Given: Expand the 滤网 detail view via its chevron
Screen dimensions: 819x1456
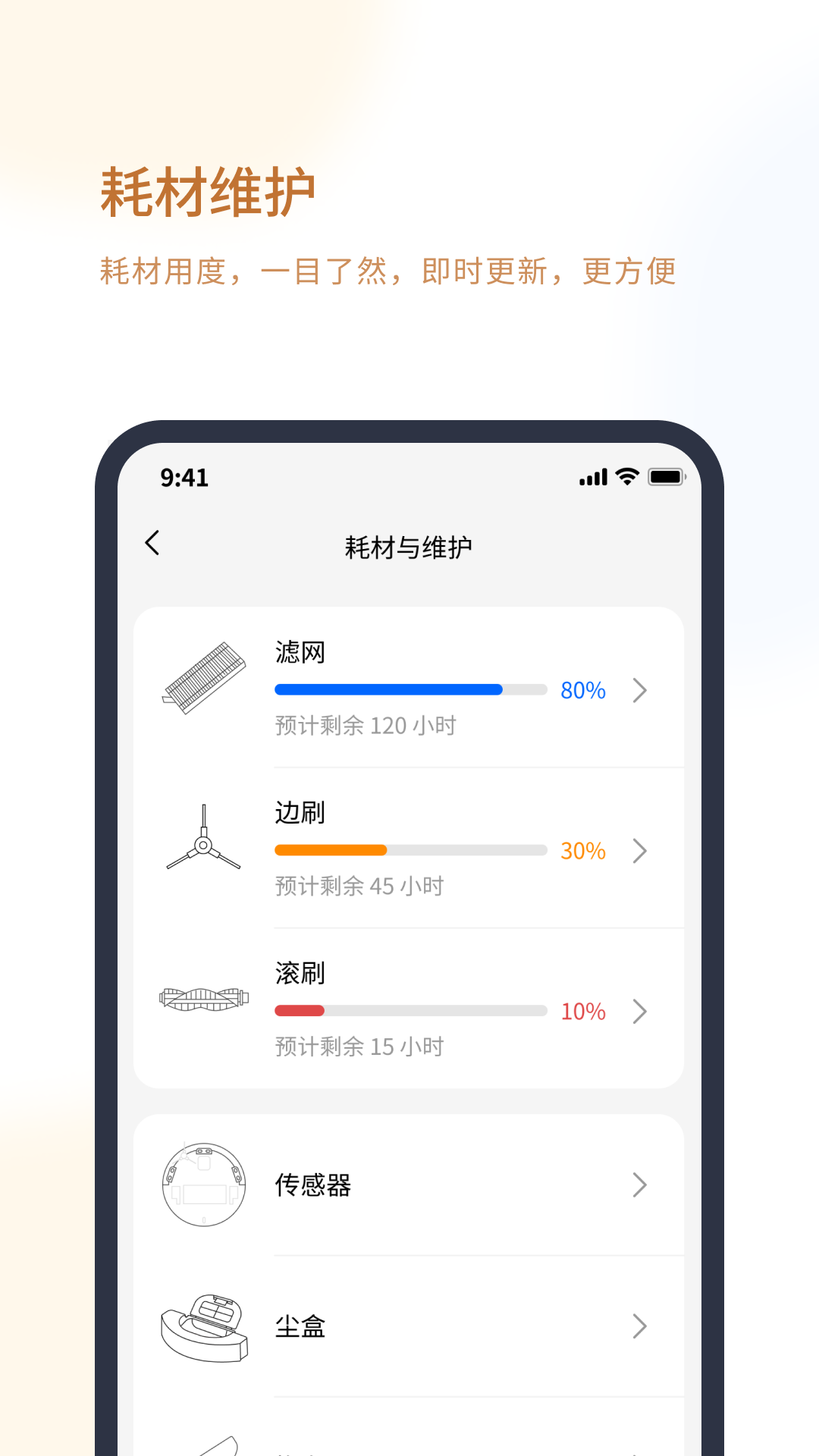Looking at the screenshot, I should click(x=641, y=691).
